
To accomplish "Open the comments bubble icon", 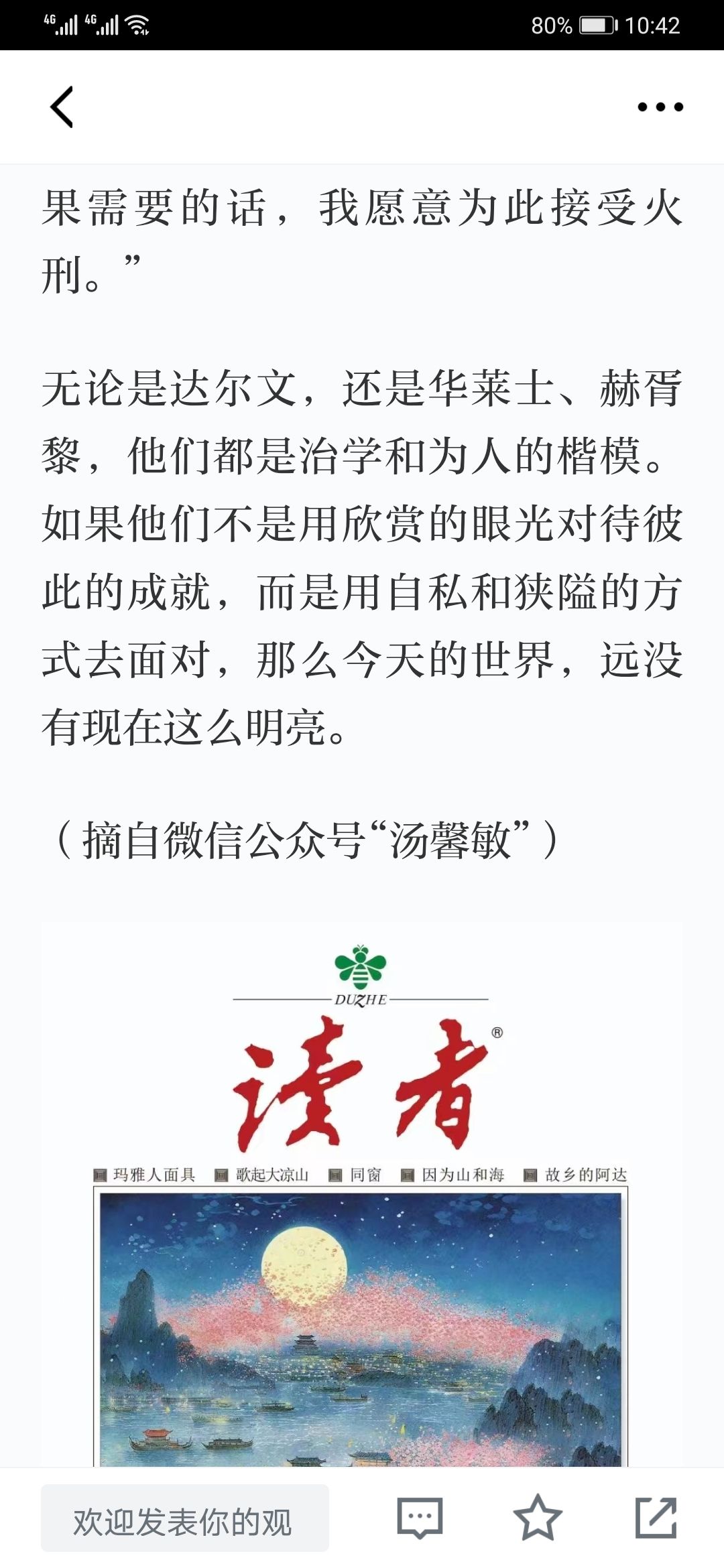I will [x=420, y=1518].
